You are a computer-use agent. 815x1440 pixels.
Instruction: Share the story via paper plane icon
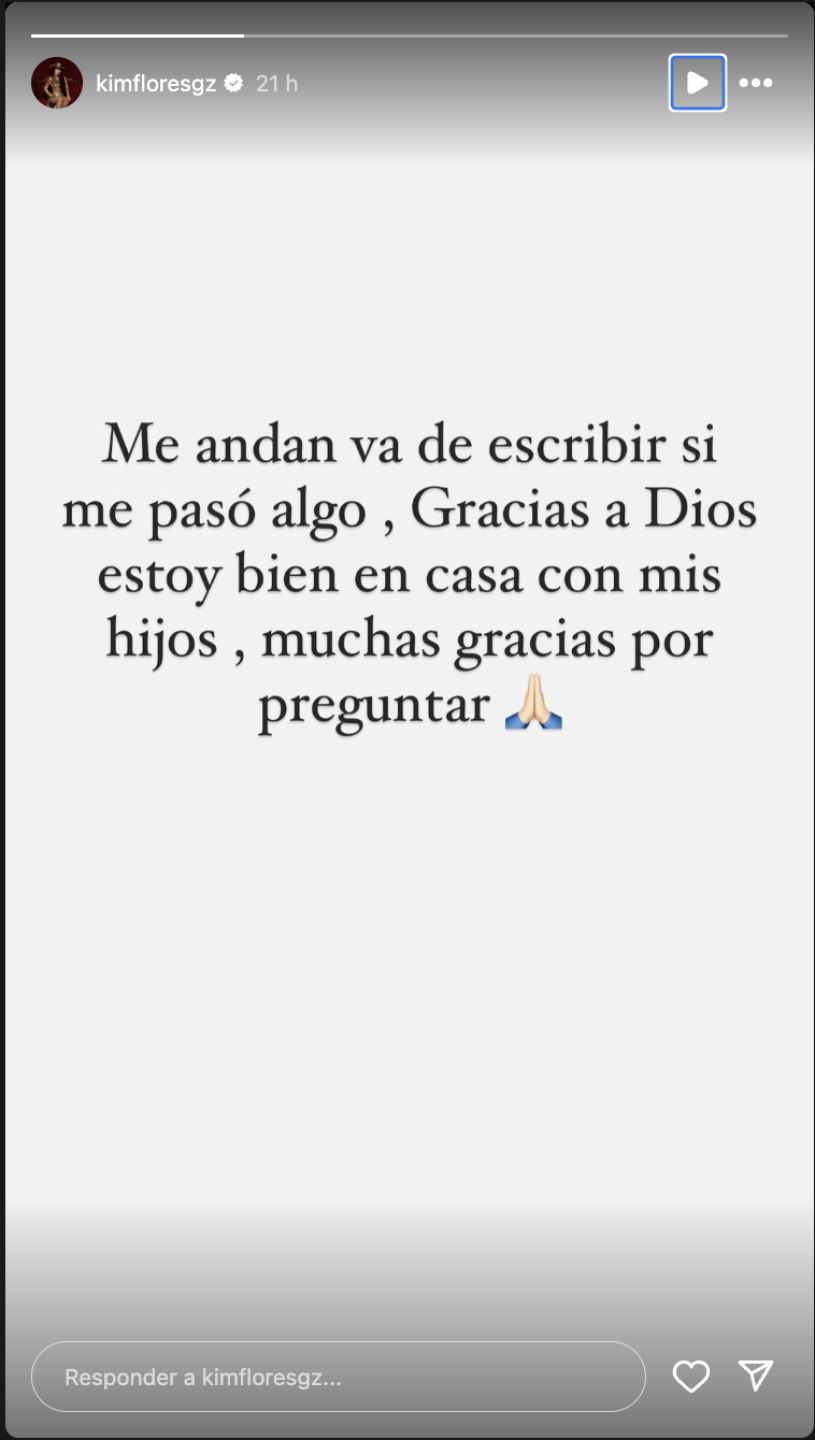click(756, 1376)
